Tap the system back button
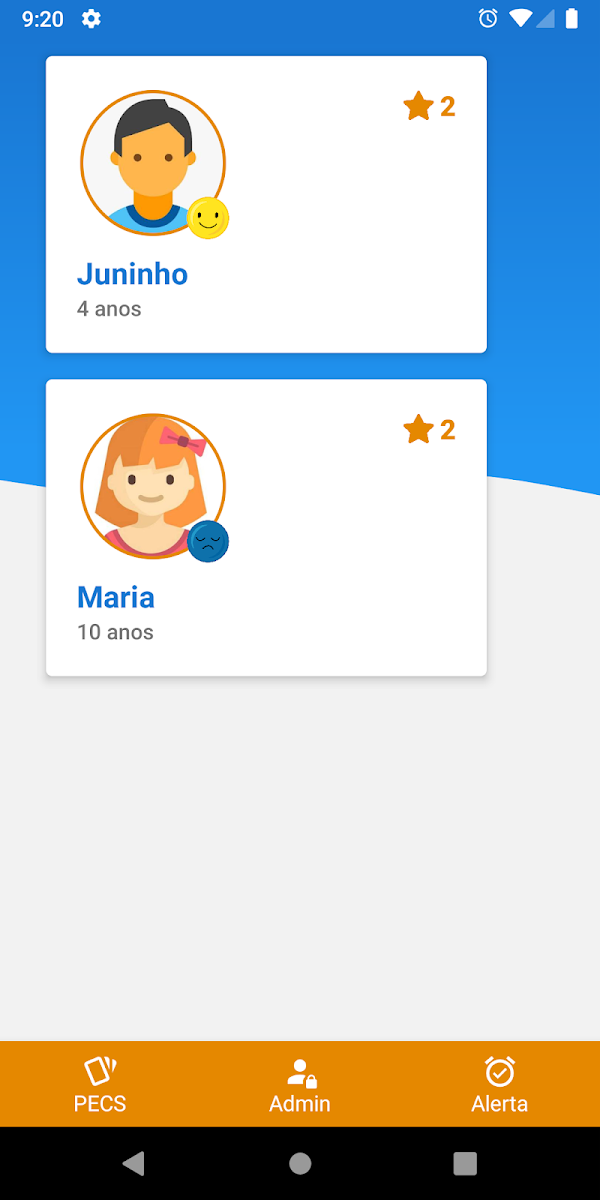 point(133,1163)
